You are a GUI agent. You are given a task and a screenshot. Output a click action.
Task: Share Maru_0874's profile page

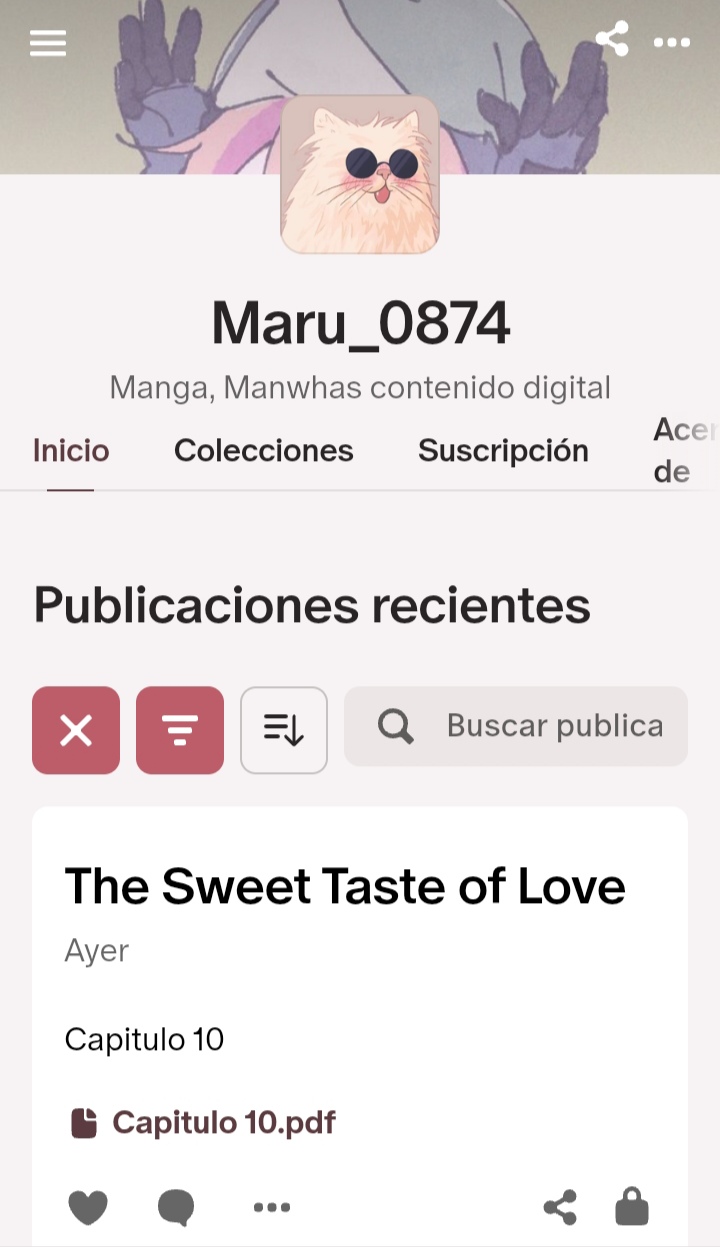point(612,40)
